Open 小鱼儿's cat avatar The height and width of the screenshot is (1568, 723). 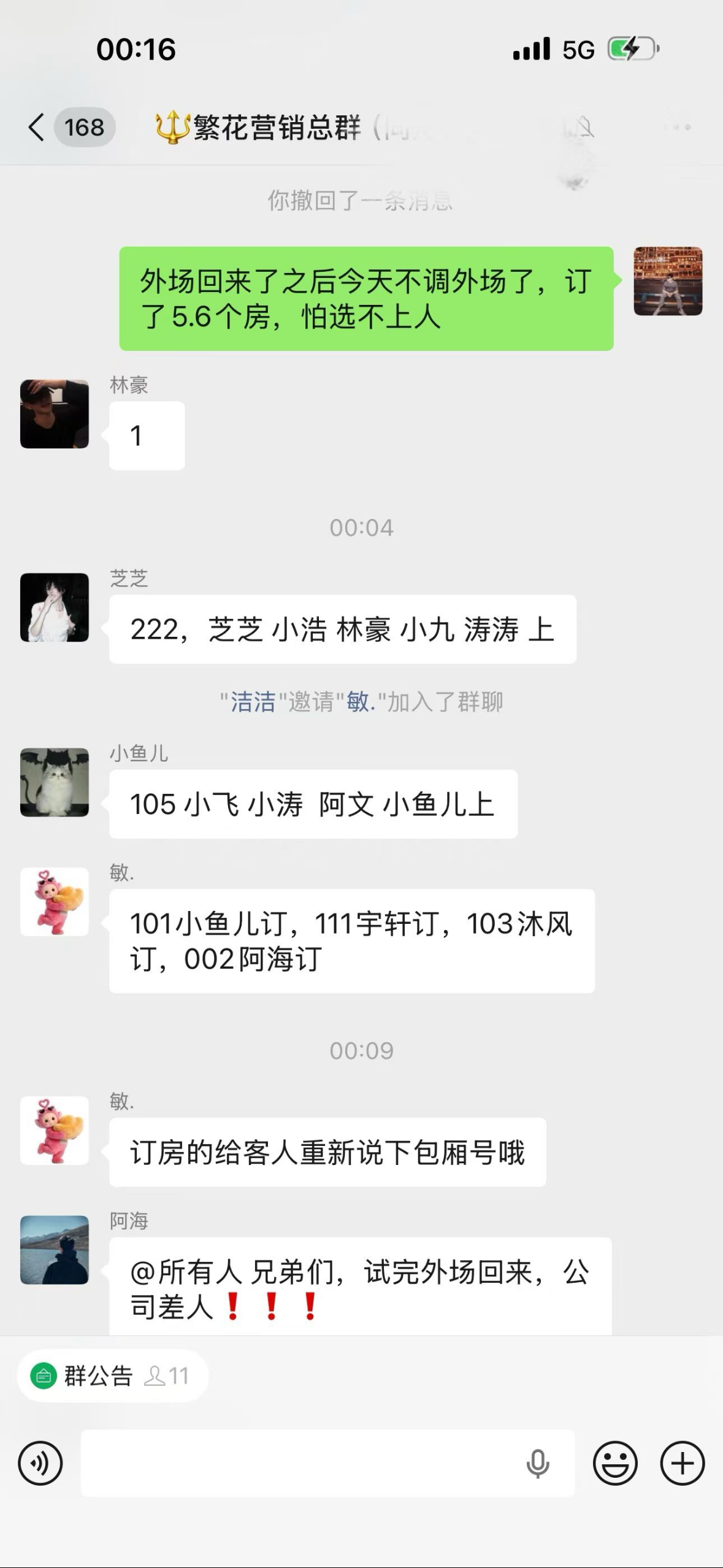click(x=55, y=782)
